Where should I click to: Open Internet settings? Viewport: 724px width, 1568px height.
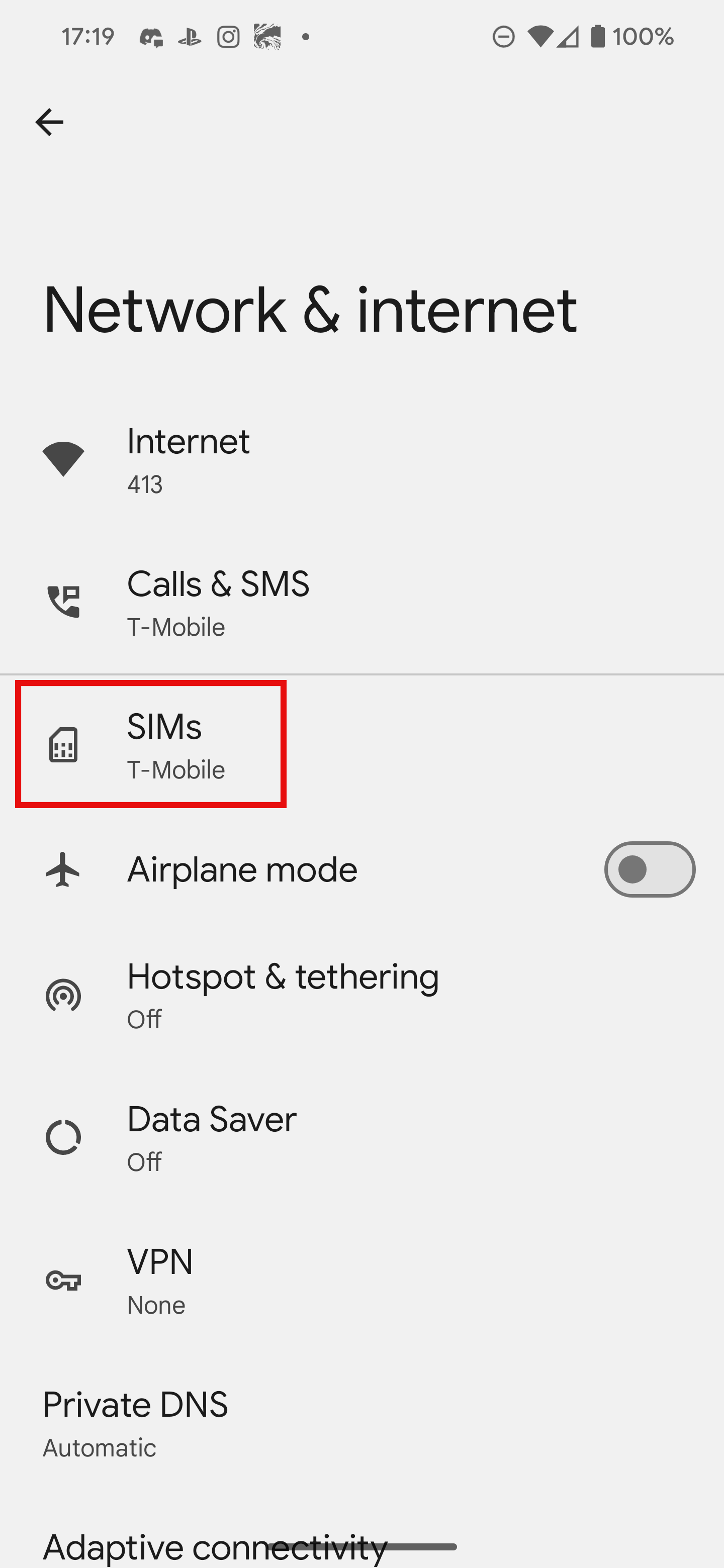click(x=361, y=459)
